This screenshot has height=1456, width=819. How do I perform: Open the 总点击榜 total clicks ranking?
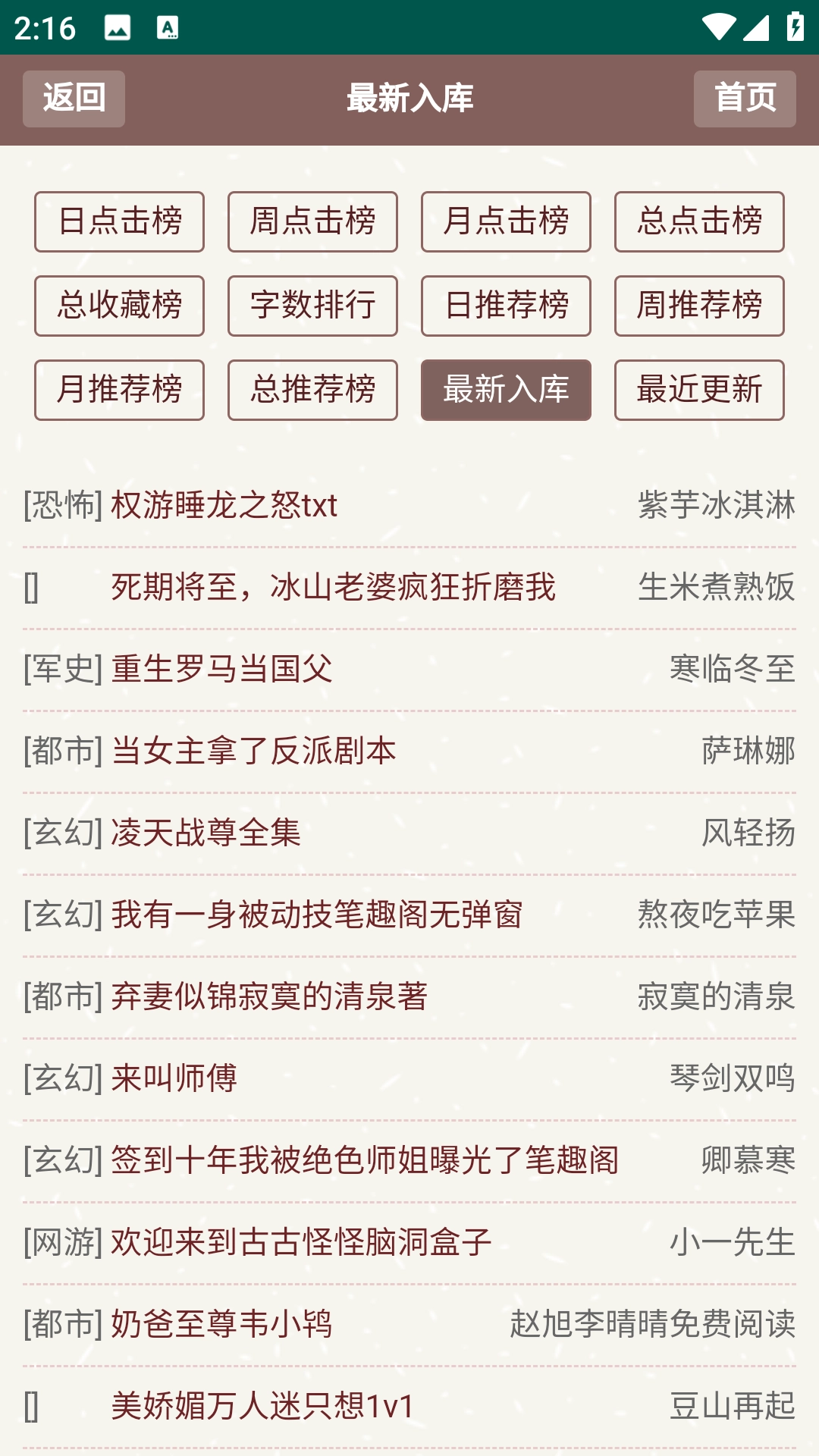point(698,221)
